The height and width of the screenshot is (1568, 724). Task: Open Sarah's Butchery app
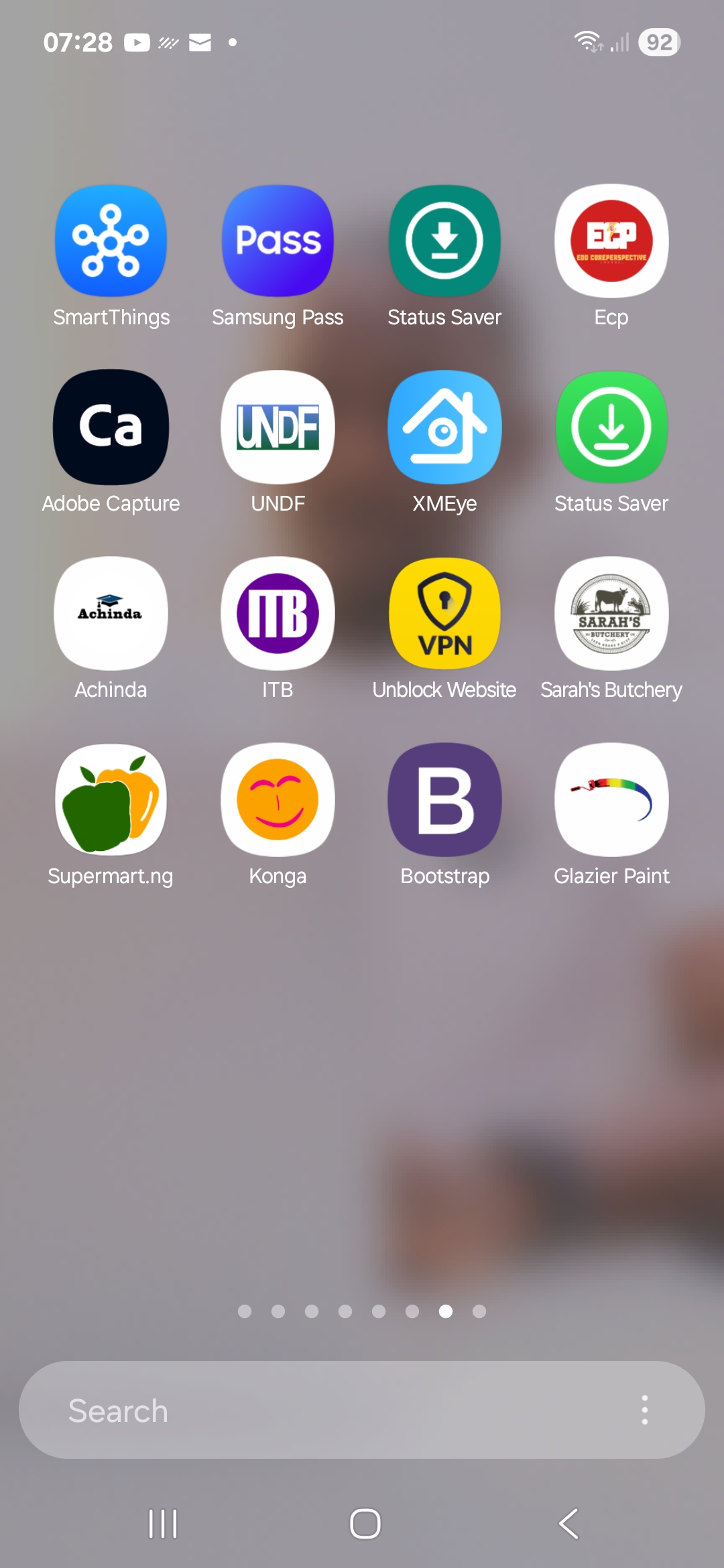point(611,614)
